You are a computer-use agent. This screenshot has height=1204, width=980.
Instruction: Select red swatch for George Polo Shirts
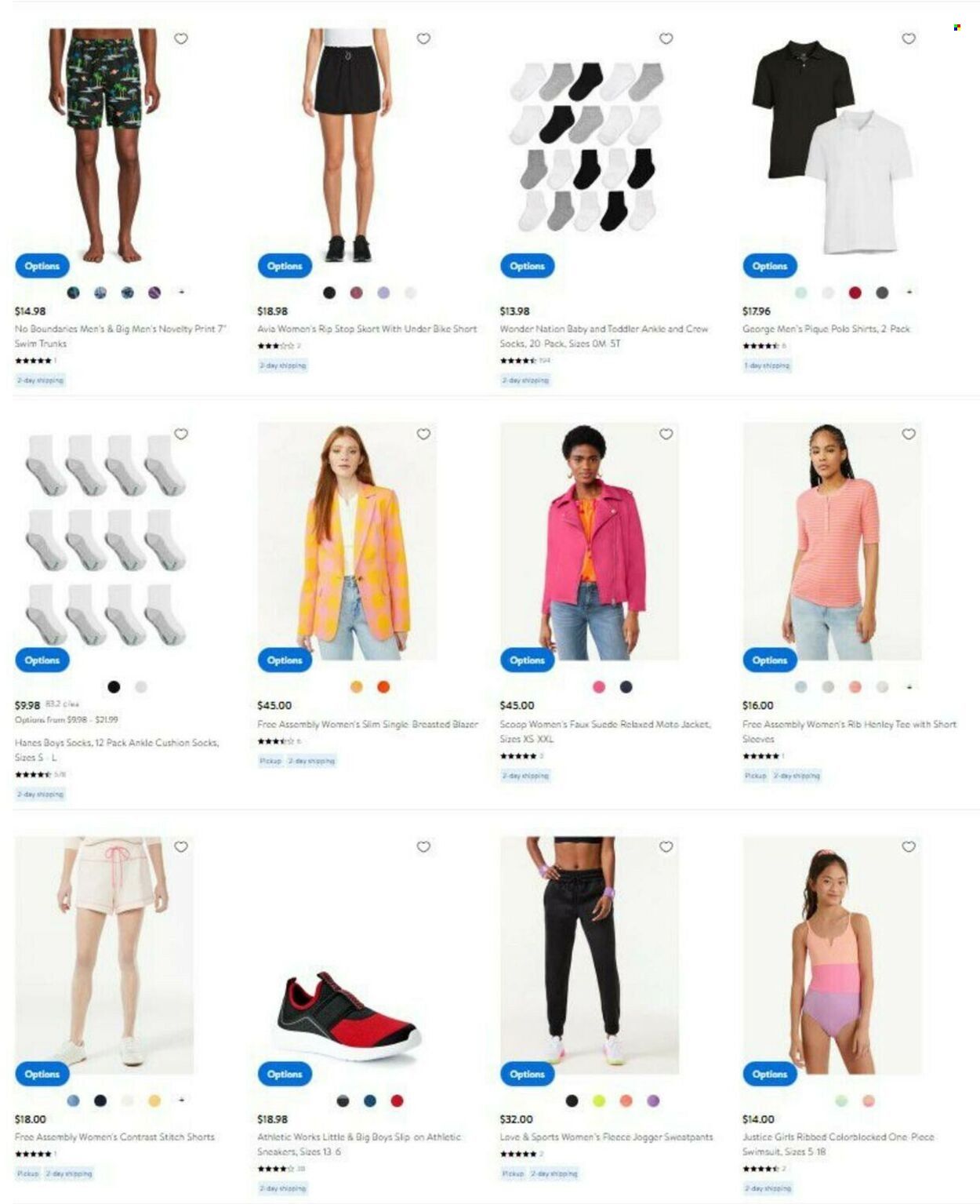point(855,293)
